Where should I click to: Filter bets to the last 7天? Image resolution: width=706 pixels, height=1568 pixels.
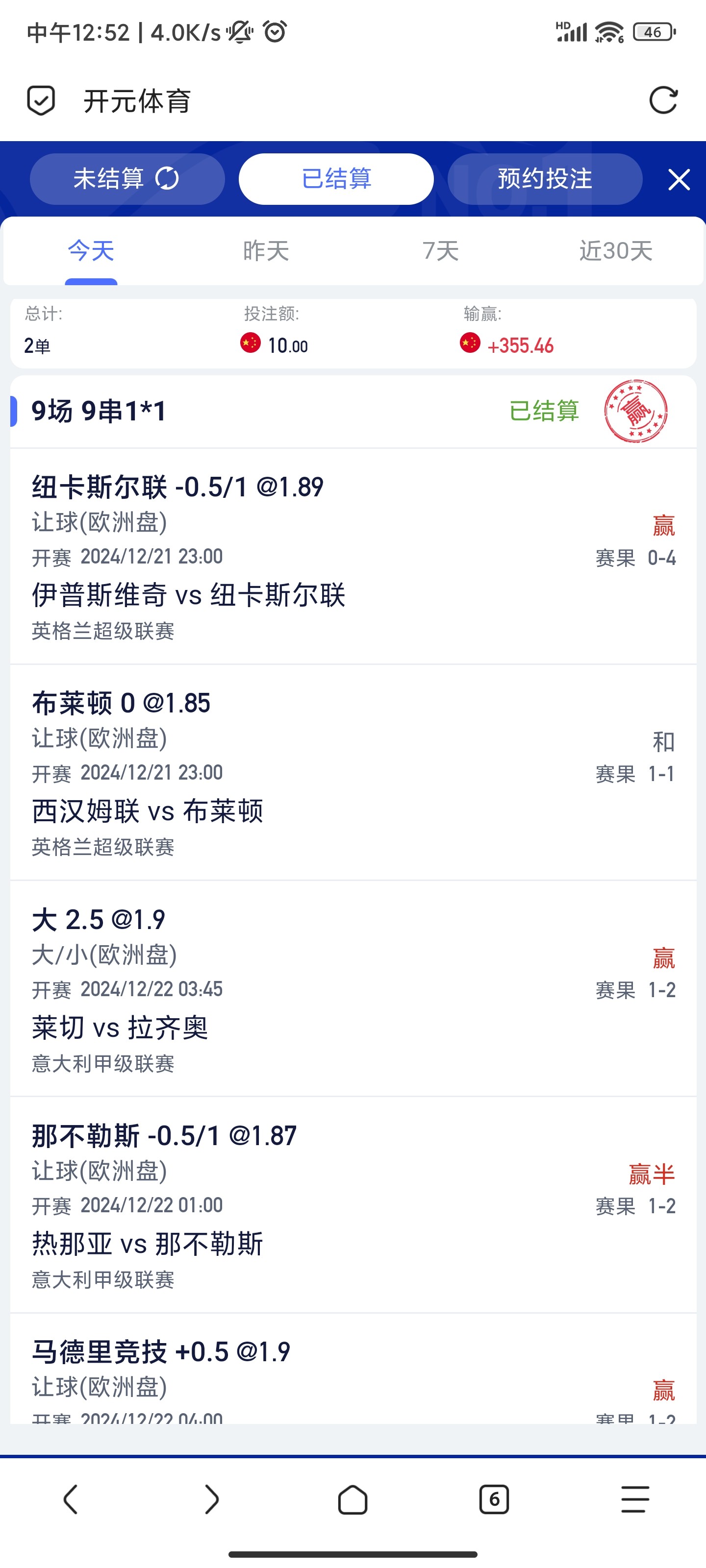click(x=440, y=251)
